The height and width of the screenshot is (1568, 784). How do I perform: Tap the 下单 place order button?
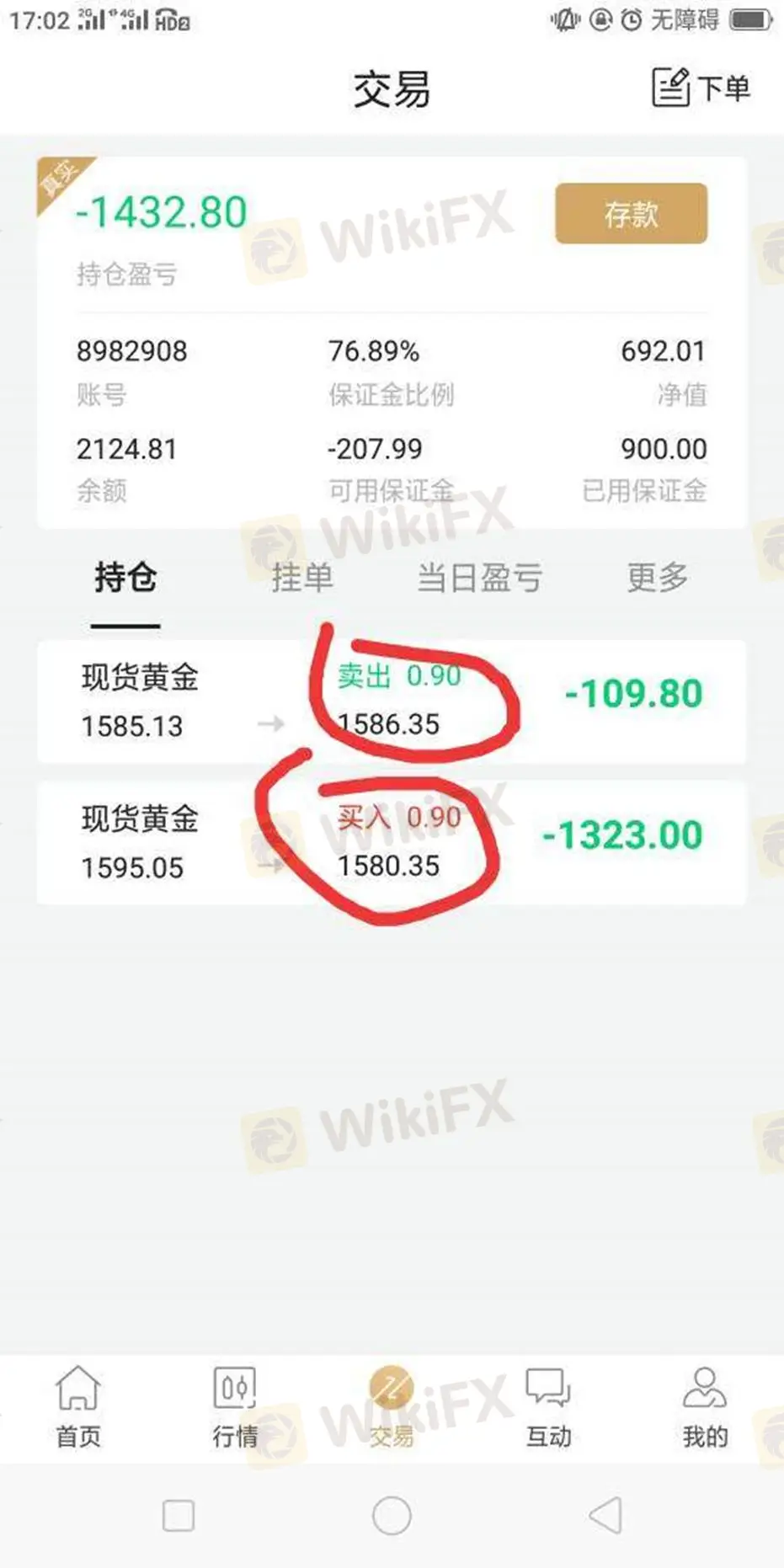tap(701, 88)
